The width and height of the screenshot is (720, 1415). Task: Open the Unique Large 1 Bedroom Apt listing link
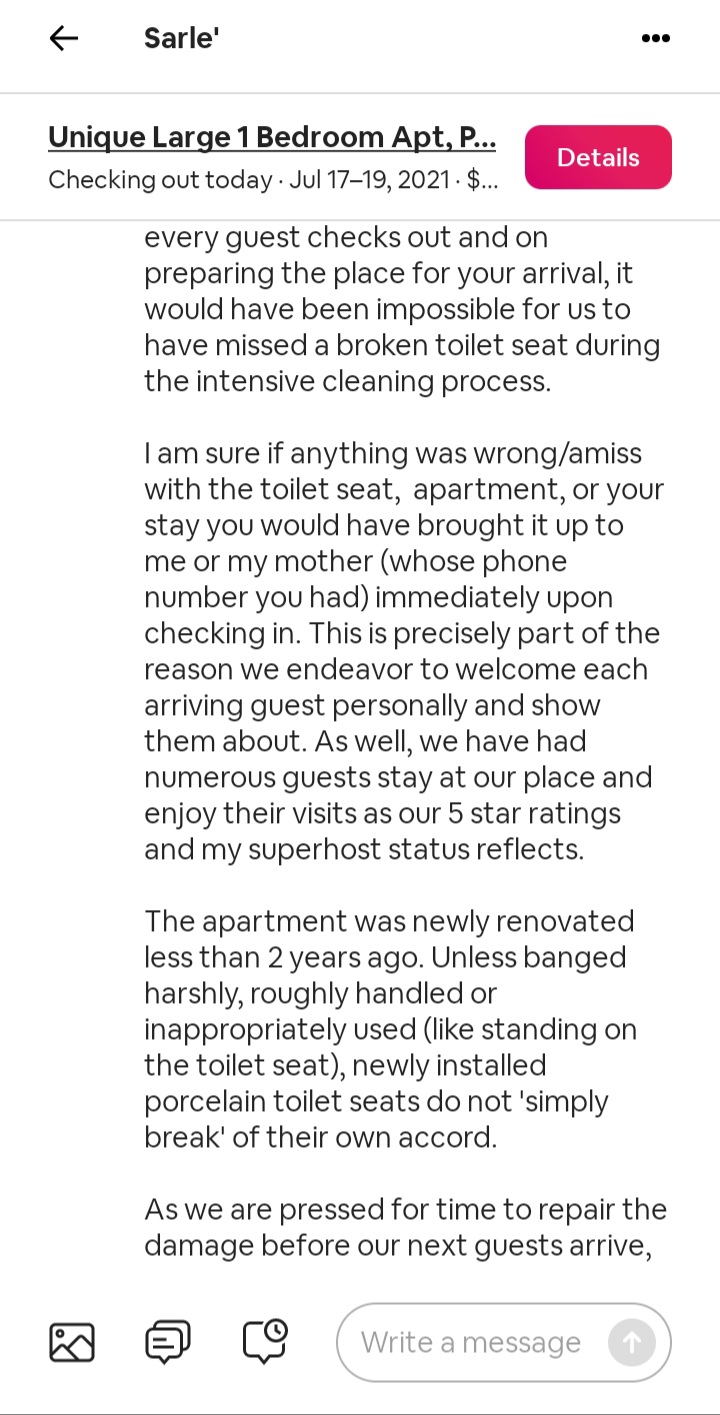tap(272, 137)
